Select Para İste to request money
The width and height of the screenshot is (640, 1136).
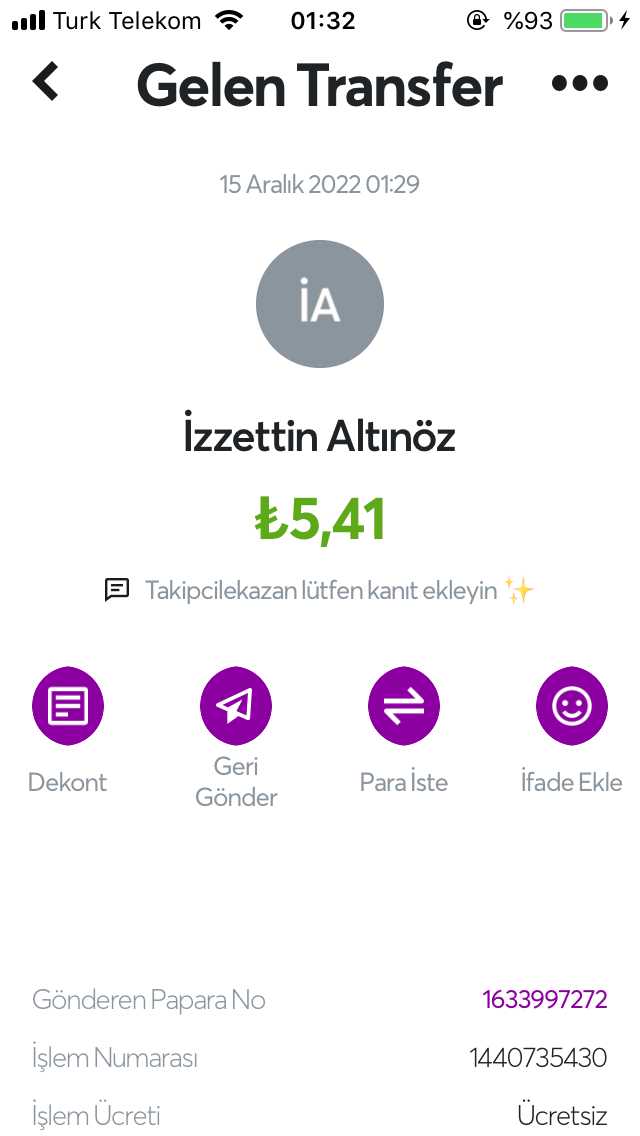click(404, 707)
